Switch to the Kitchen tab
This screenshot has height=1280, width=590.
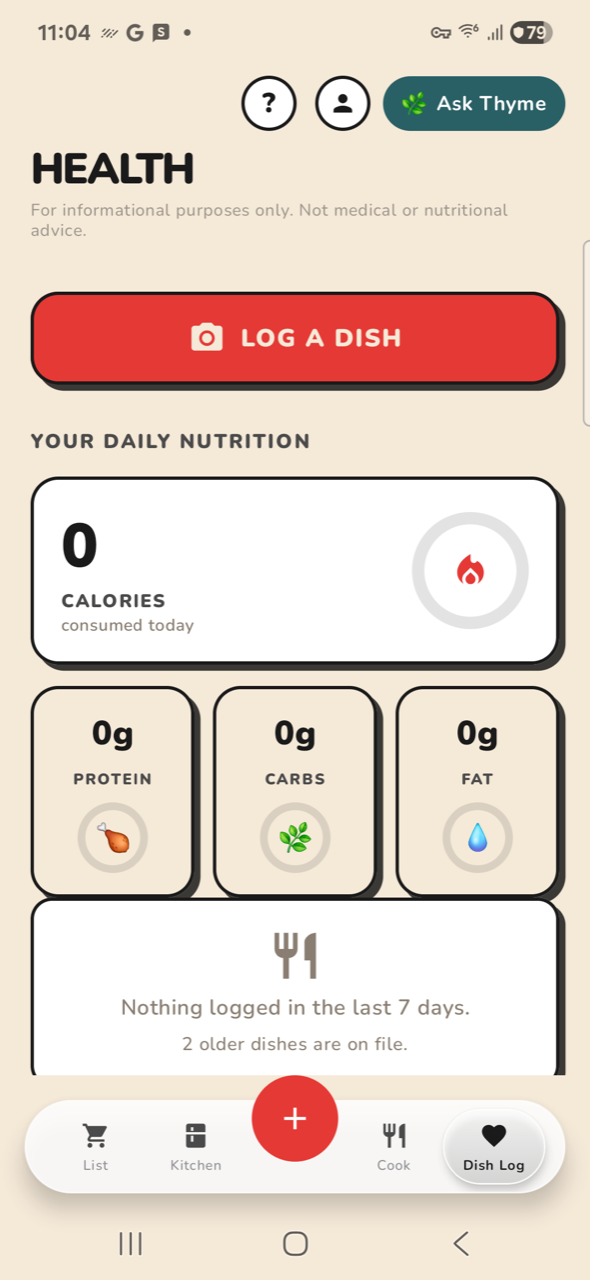(196, 1147)
